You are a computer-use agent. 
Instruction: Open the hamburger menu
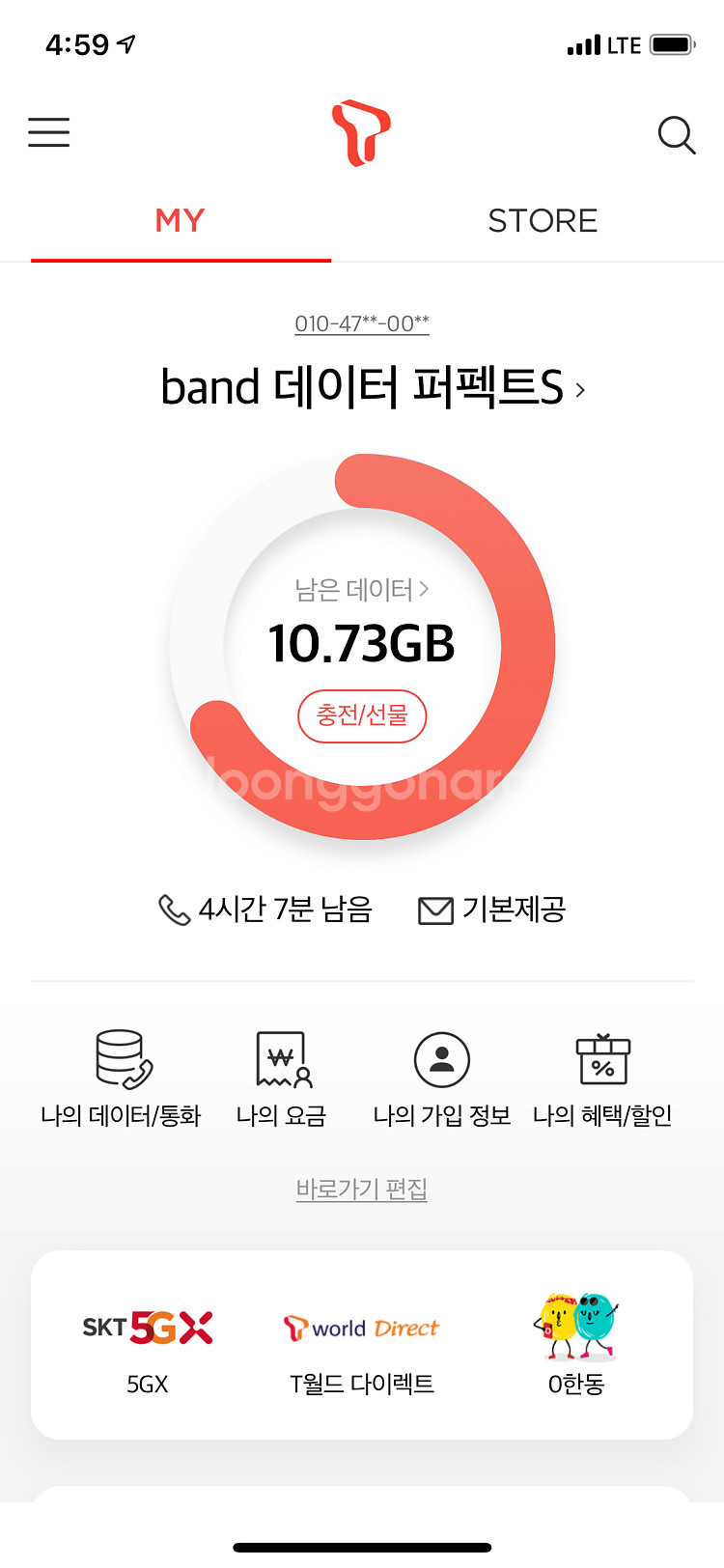click(x=48, y=132)
